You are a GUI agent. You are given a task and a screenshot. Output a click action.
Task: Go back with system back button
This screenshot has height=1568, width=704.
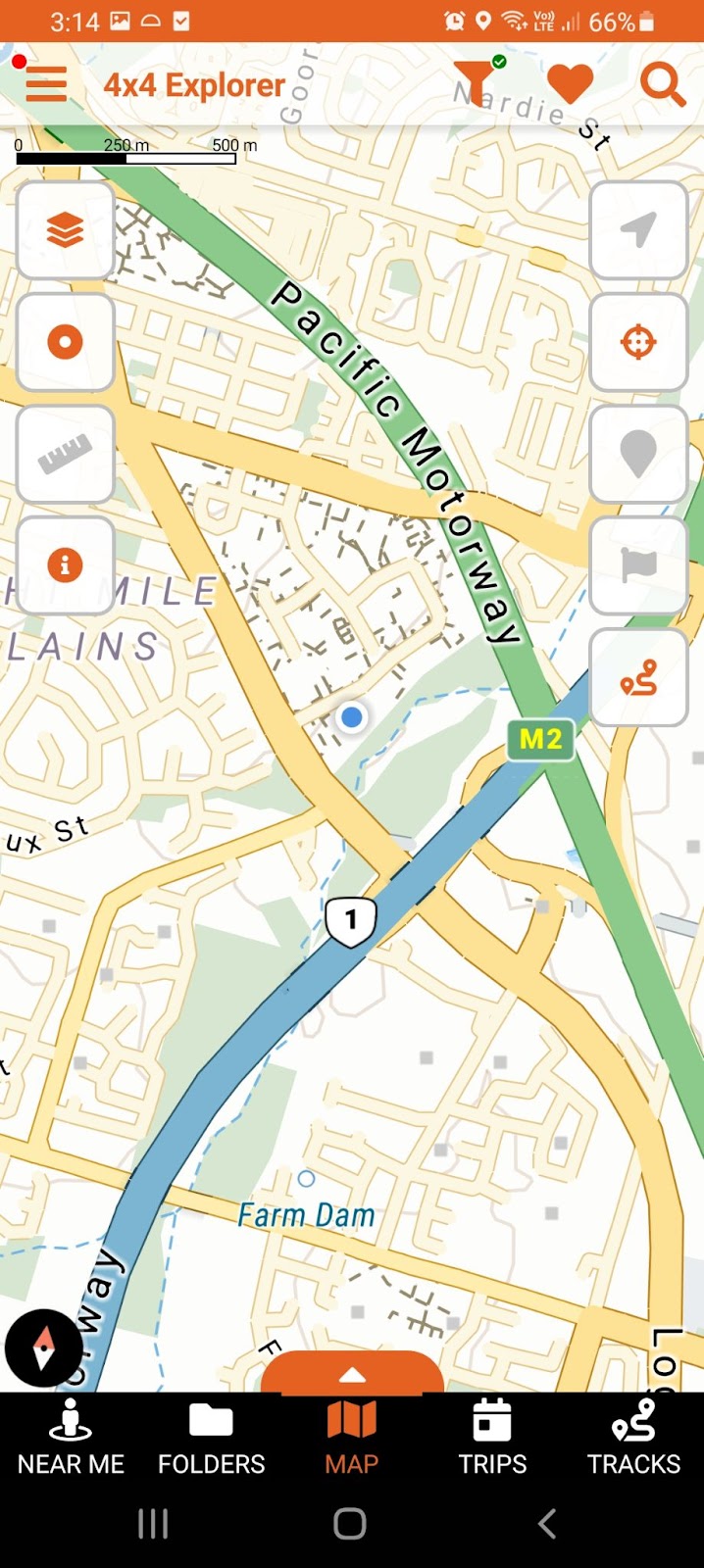(547, 1524)
